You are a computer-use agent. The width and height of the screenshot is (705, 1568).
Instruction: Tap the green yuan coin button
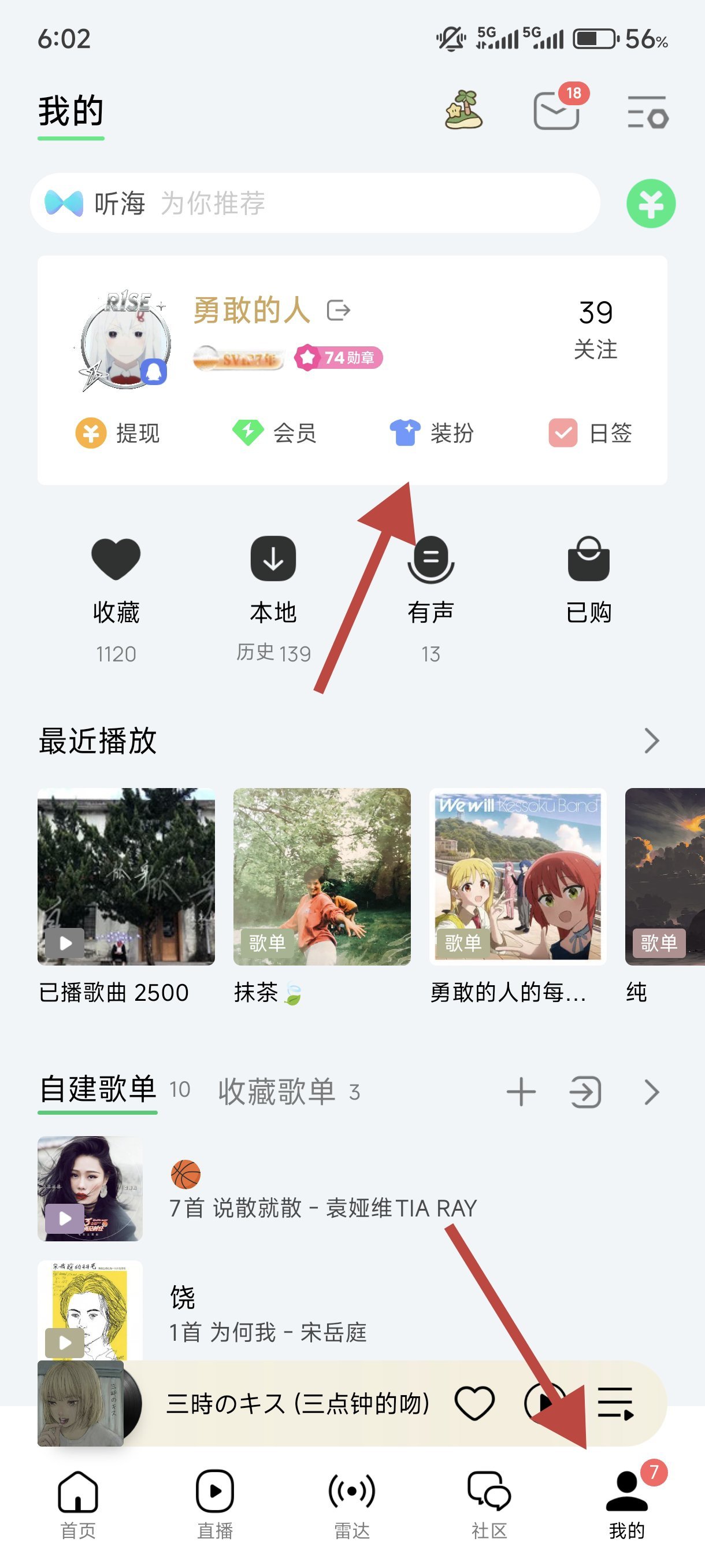click(x=650, y=204)
